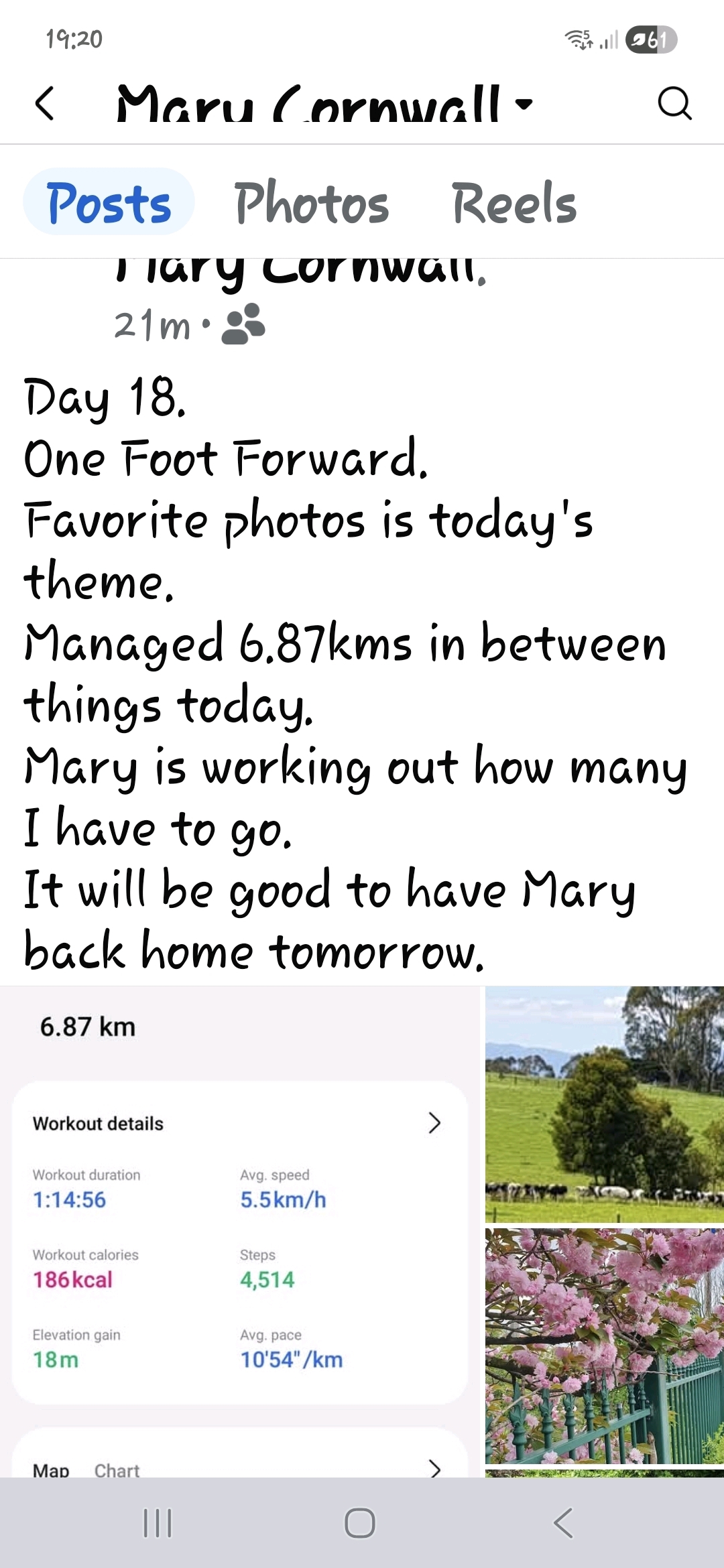Image resolution: width=724 pixels, height=1568 pixels.
Task: Go back using the top-left arrow
Action: click(x=44, y=104)
